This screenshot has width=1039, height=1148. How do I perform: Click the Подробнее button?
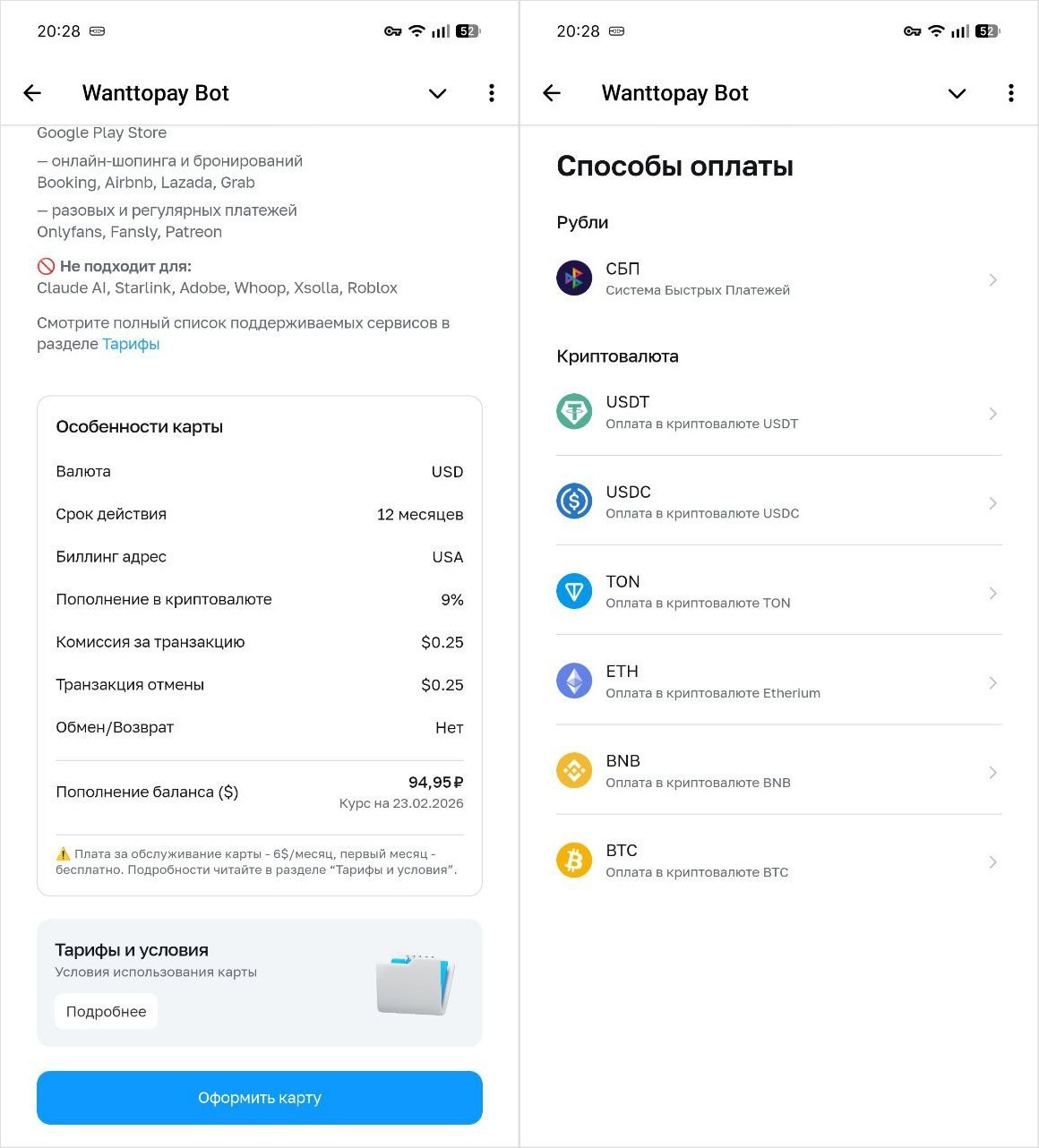pos(106,1011)
